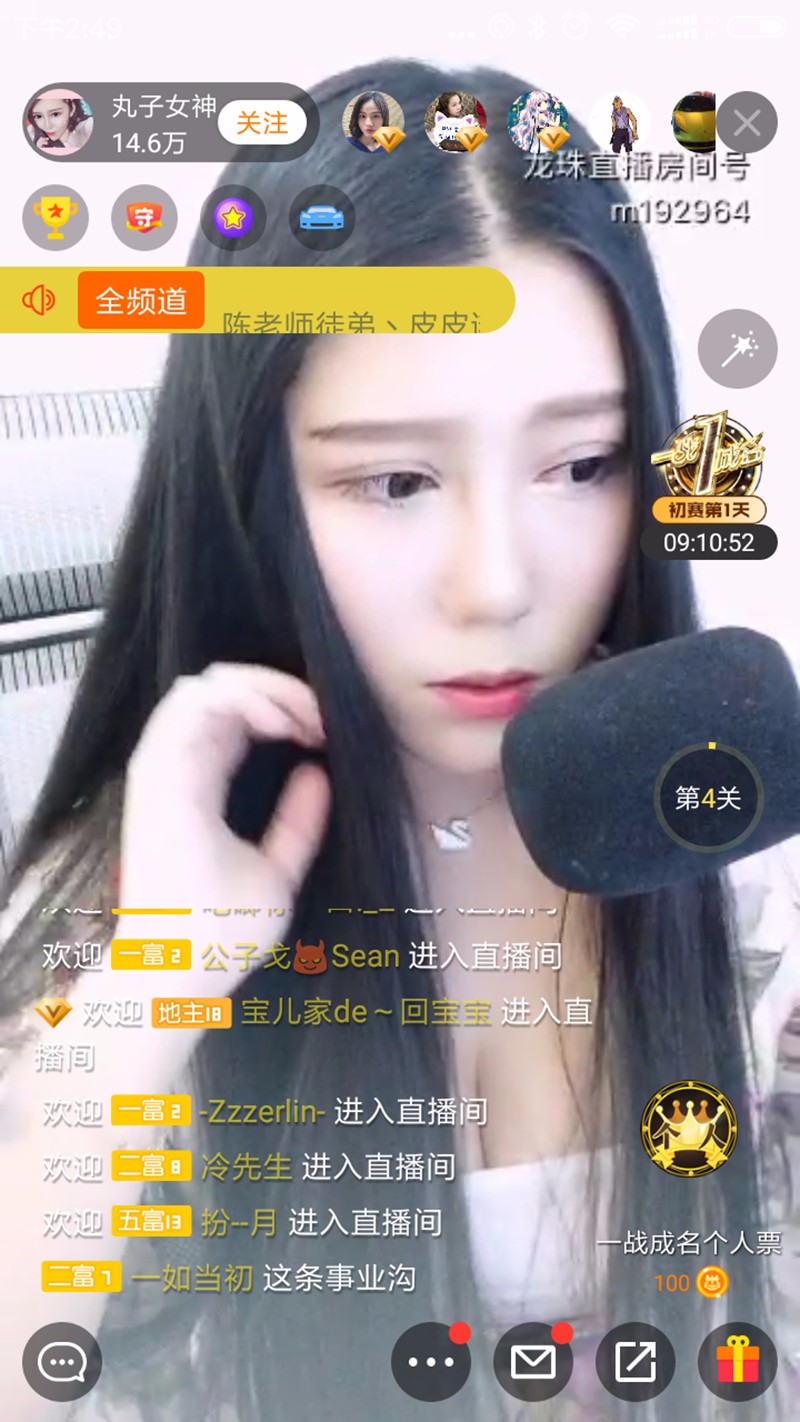This screenshot has height=1422, width=800.
Task: Open the magic wand effects button
Action: coord(737,349)
